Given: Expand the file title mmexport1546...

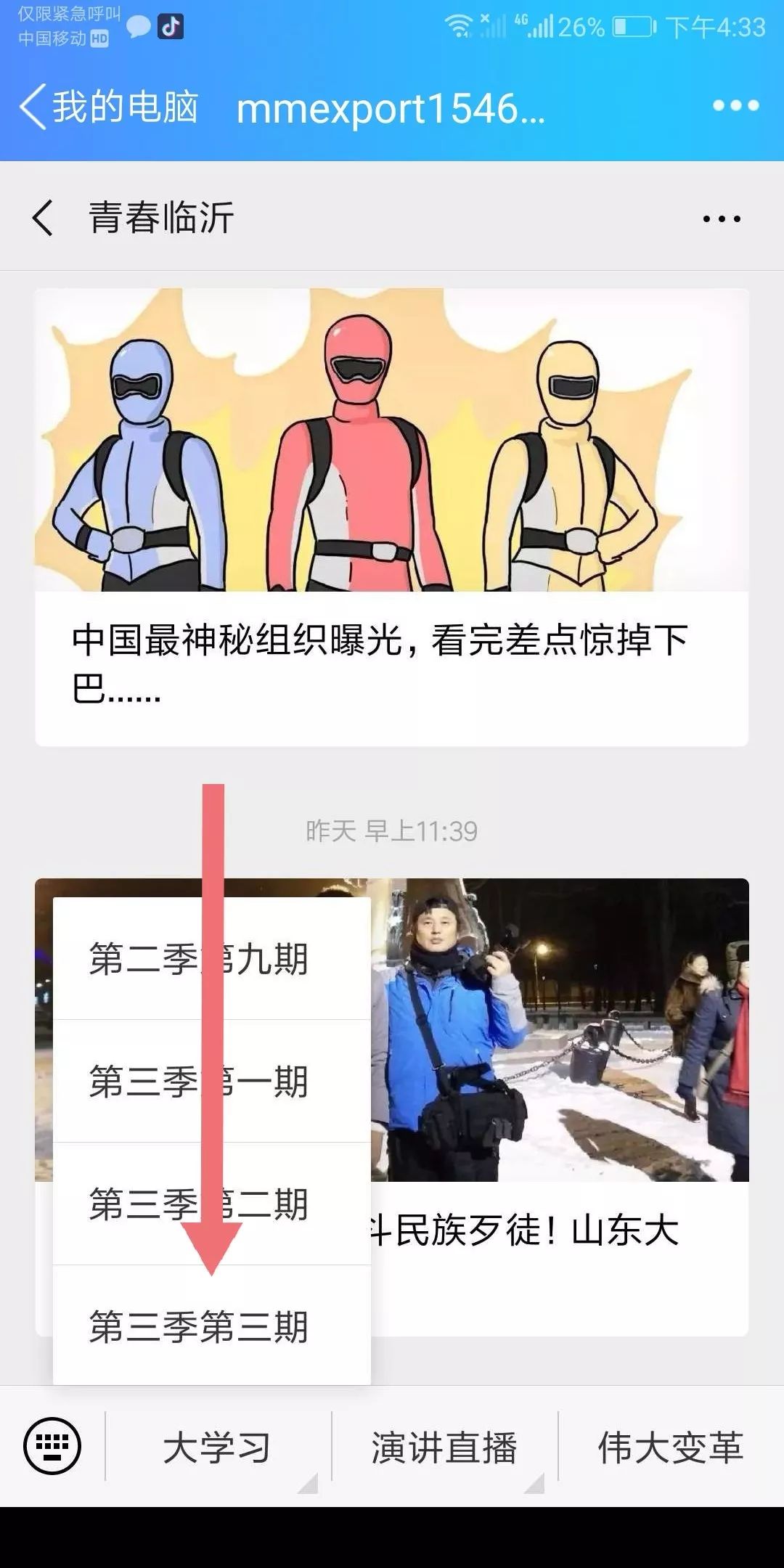Looking at the screenshot, I should [x=388, y=107].
